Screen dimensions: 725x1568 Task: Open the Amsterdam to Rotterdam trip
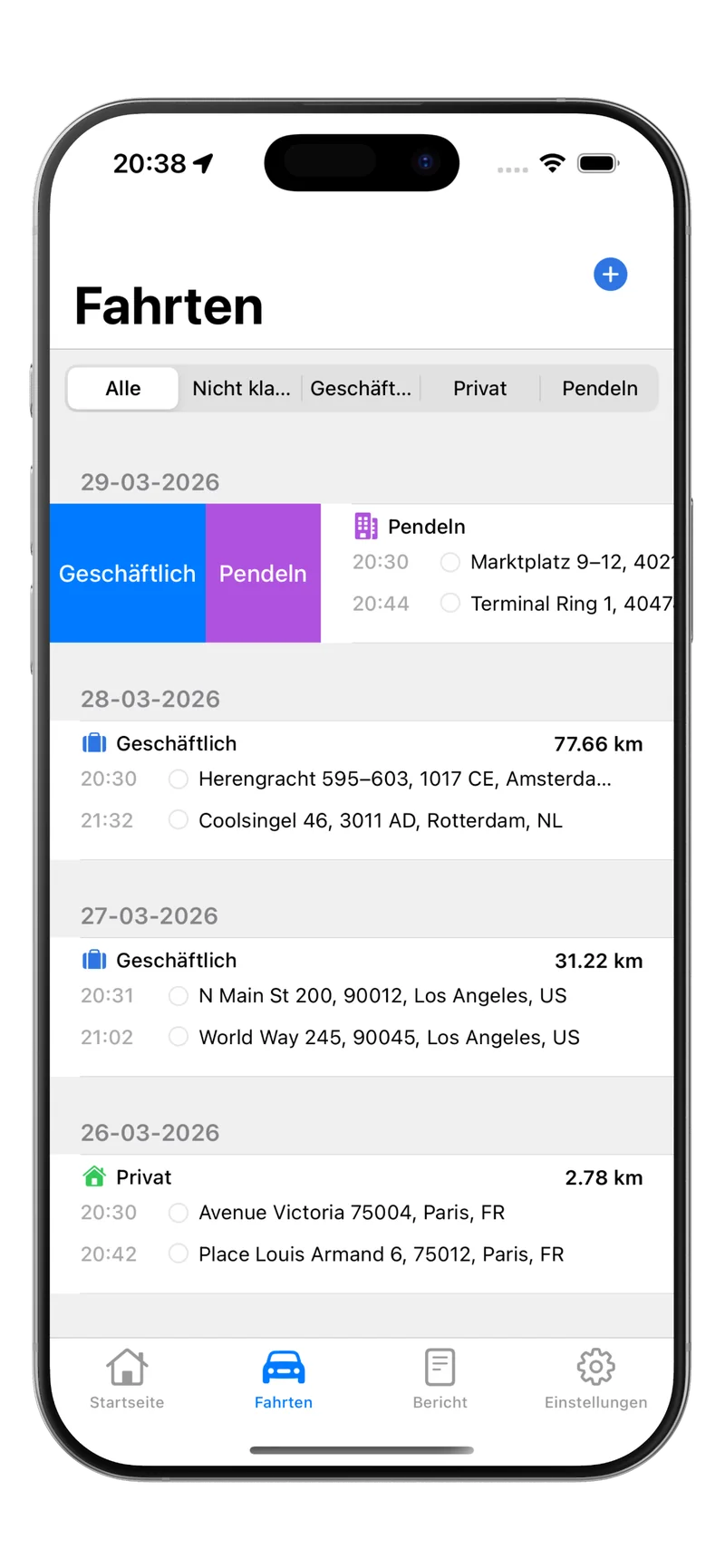362,790
